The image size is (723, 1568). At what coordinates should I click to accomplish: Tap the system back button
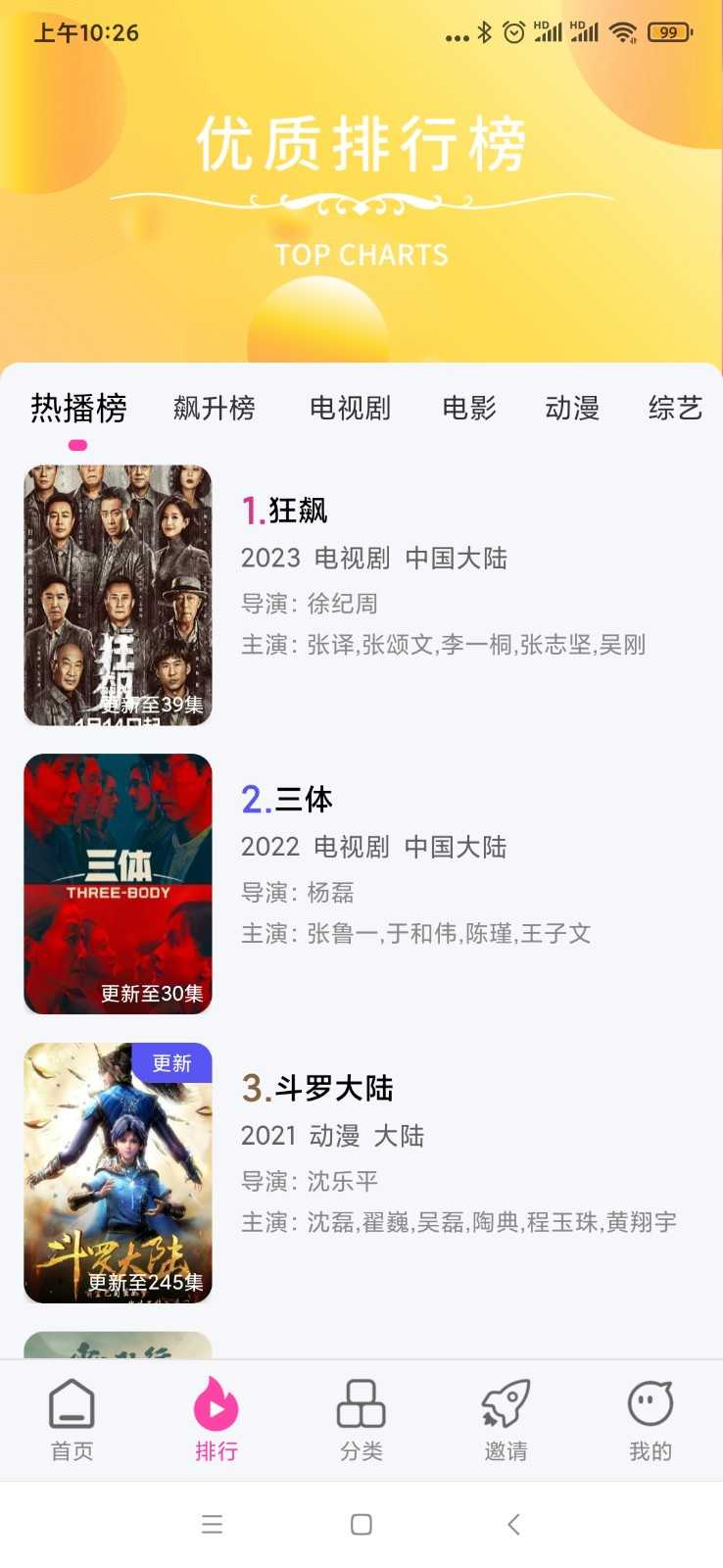[x=513, y=1524]
